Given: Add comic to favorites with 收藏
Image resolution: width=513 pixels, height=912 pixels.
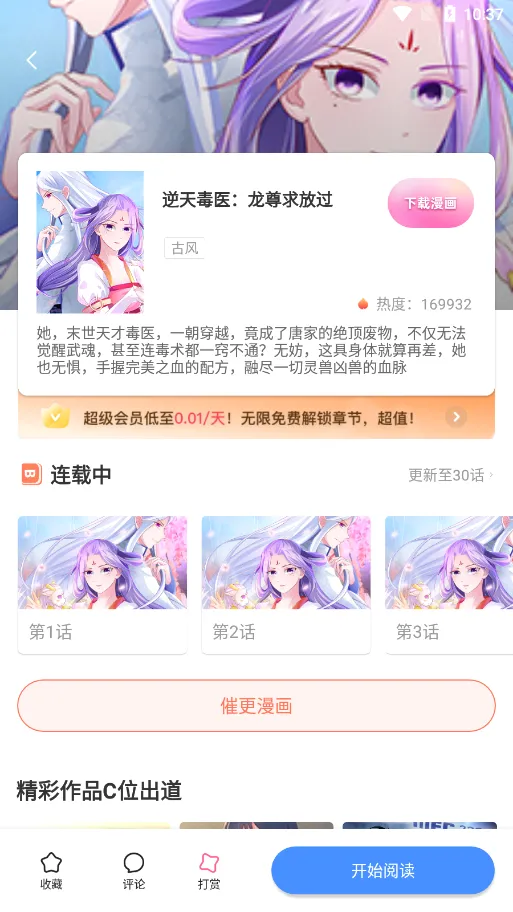Looking at the screenshot, I should (51, 871).
